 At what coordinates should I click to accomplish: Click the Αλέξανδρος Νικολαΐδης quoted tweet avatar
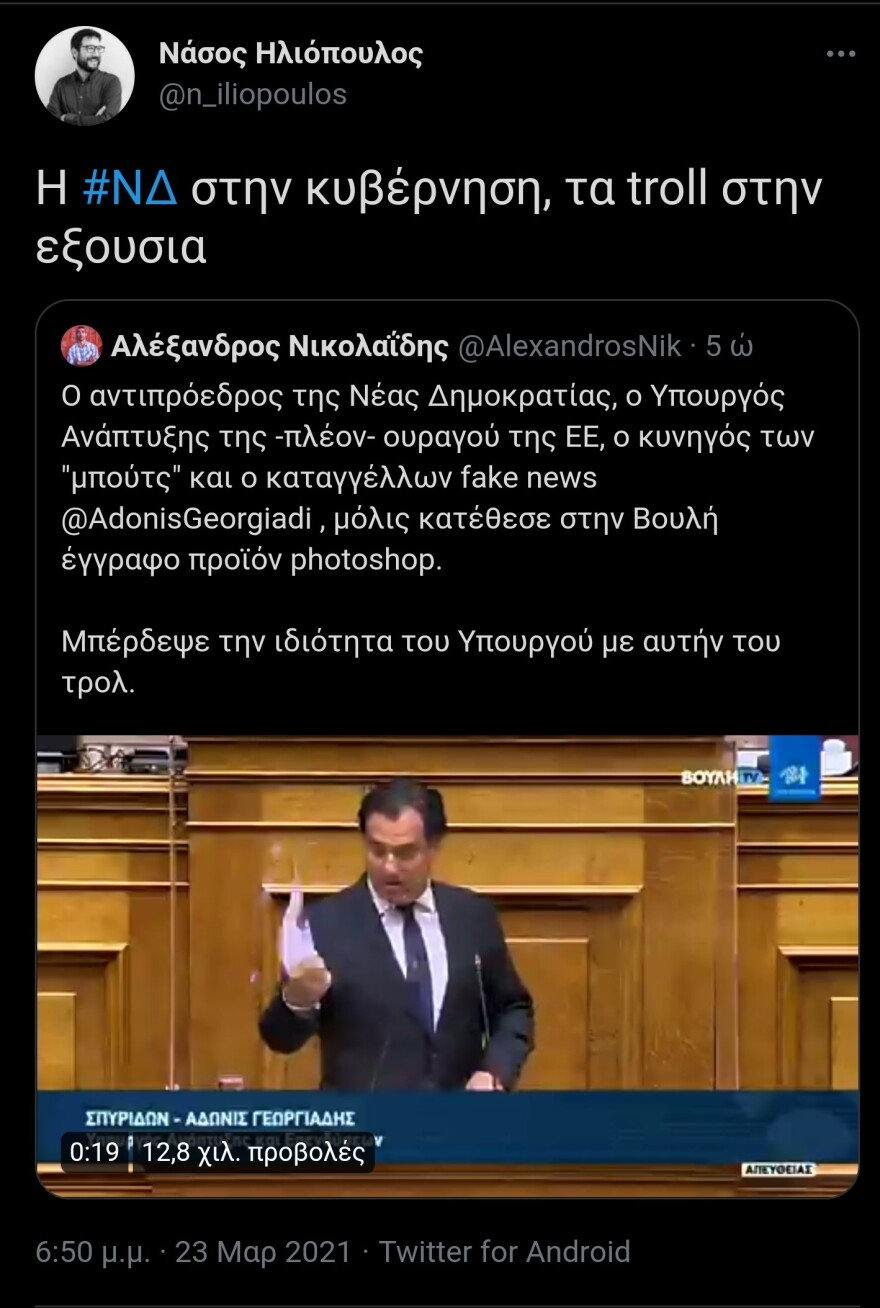tap(83, 345)
